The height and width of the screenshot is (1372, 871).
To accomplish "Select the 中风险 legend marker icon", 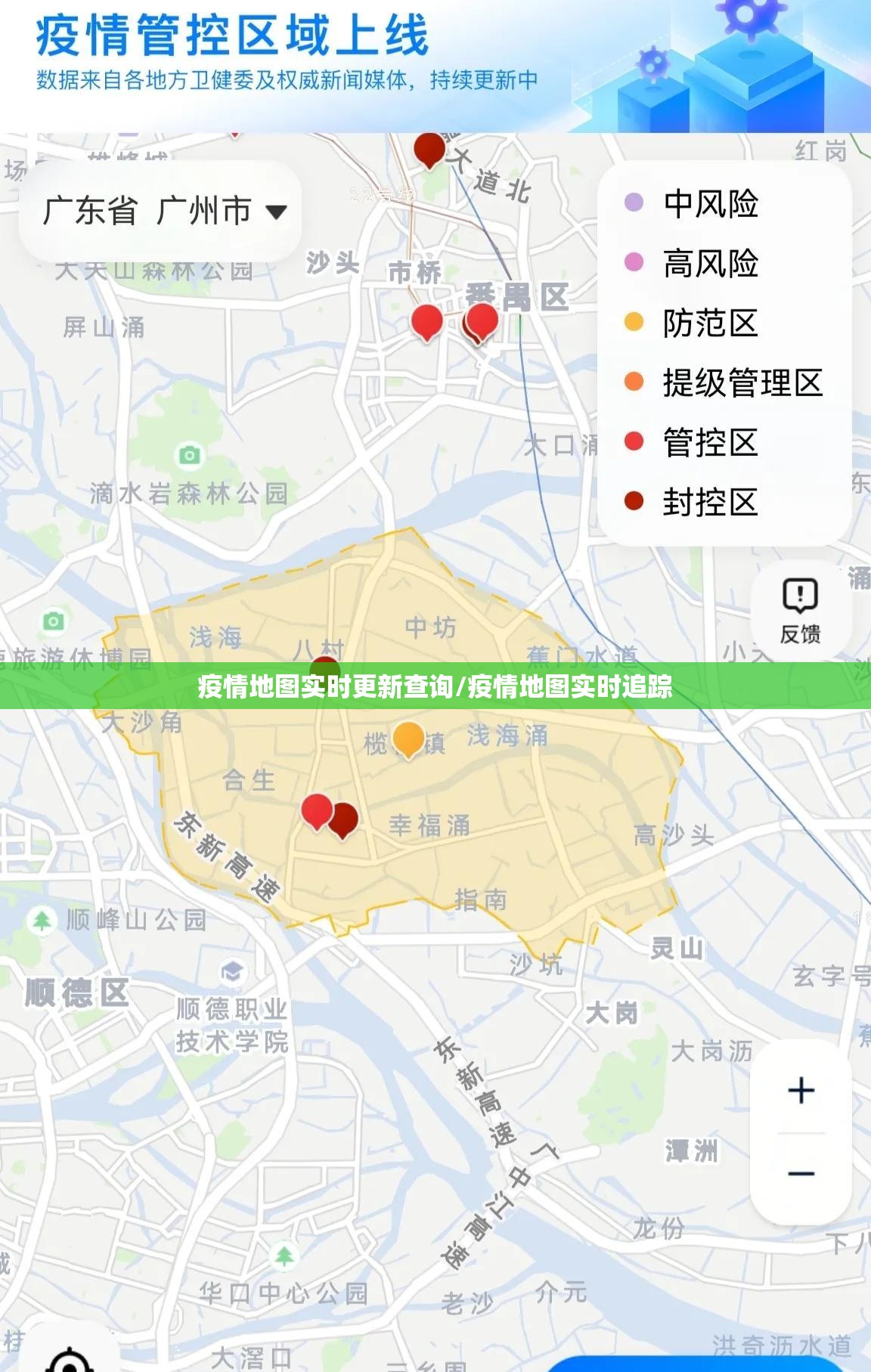I will pyautogui.click(x=634, y=201).
